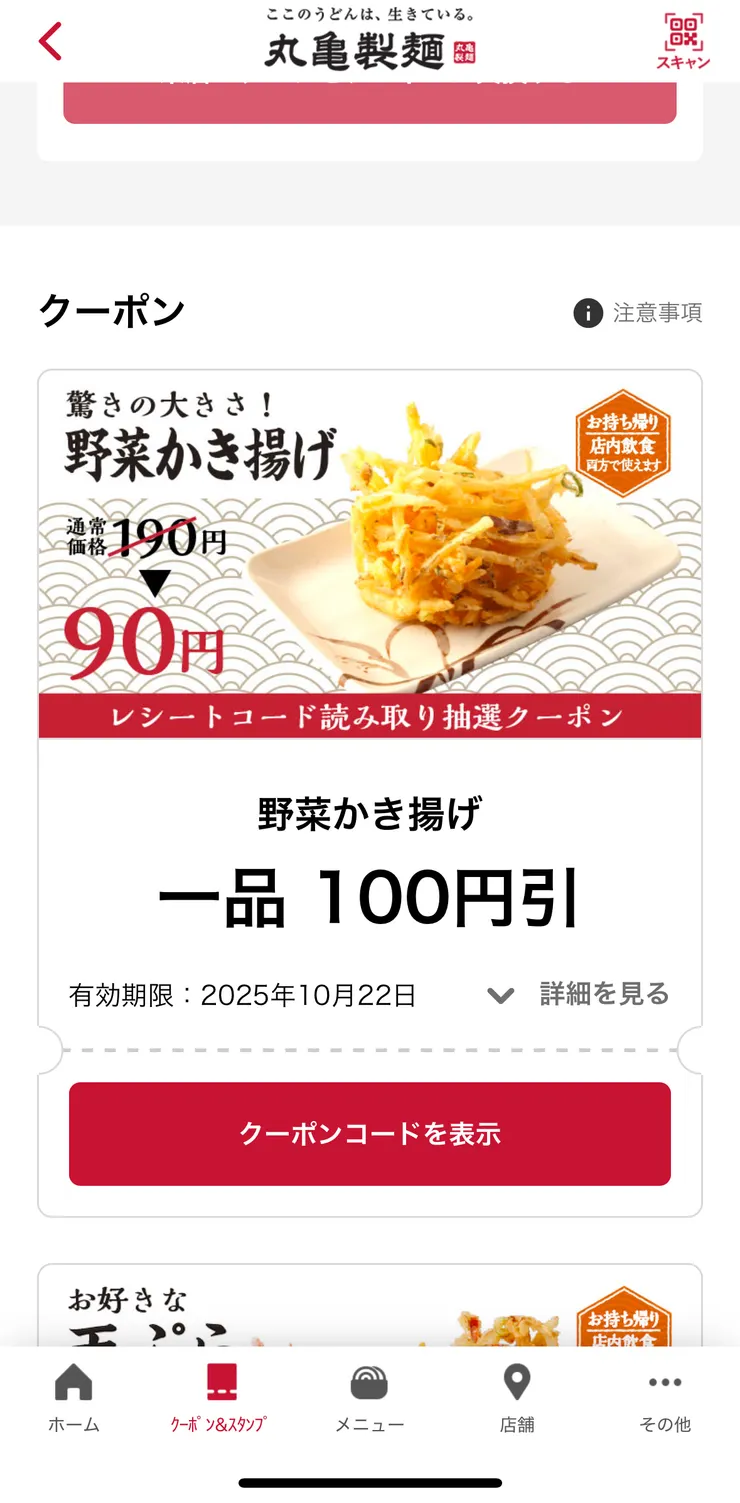Open その他 via the ellipsis icon
The width and height of the screenshot is (740, 1503).
point(665,1384)
